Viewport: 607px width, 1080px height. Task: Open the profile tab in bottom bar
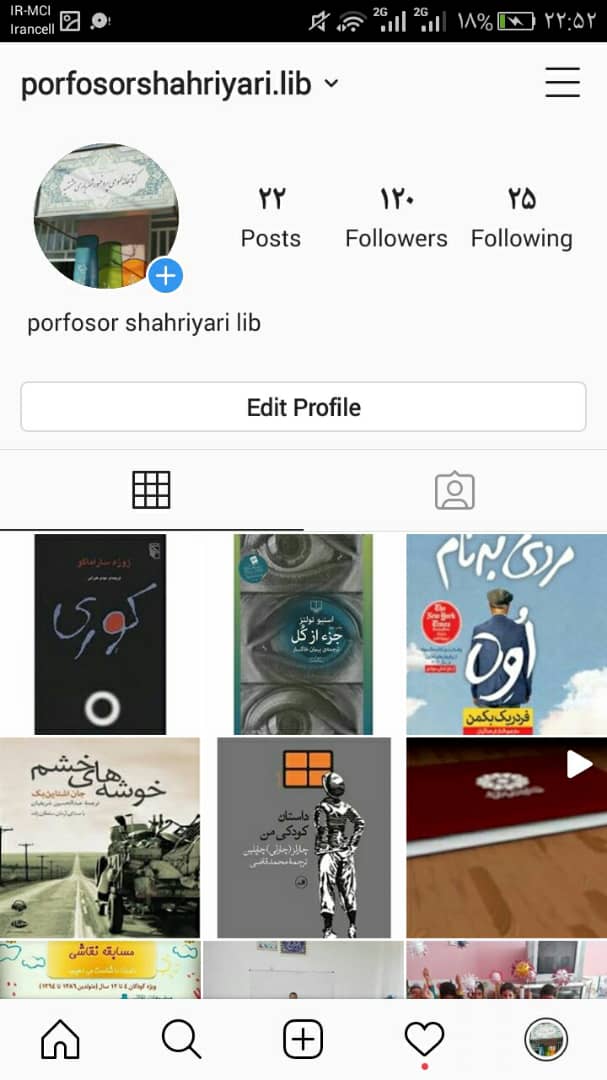[546, 1040]
